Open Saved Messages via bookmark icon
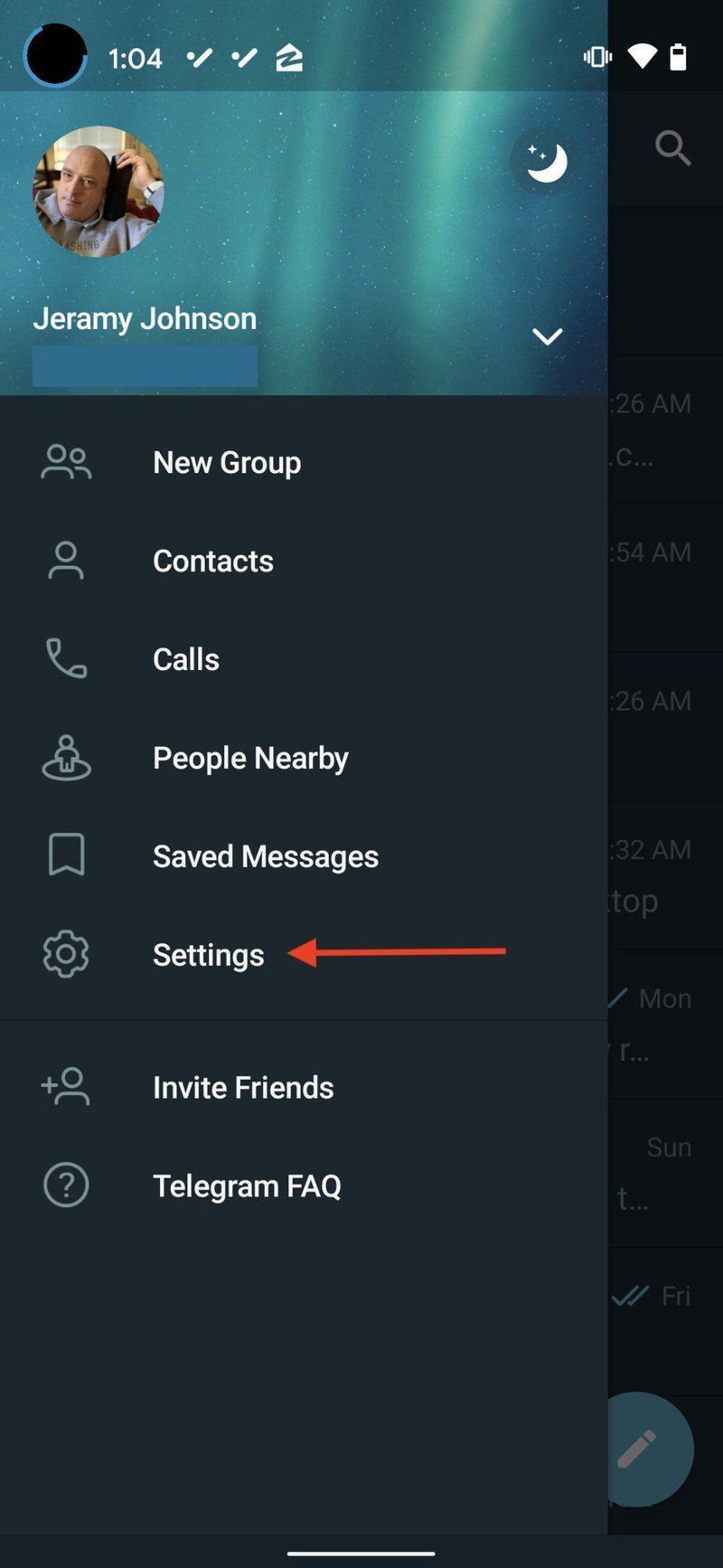Image resolution: width=723 pixels, height=1568 pixels. [65, 855]
